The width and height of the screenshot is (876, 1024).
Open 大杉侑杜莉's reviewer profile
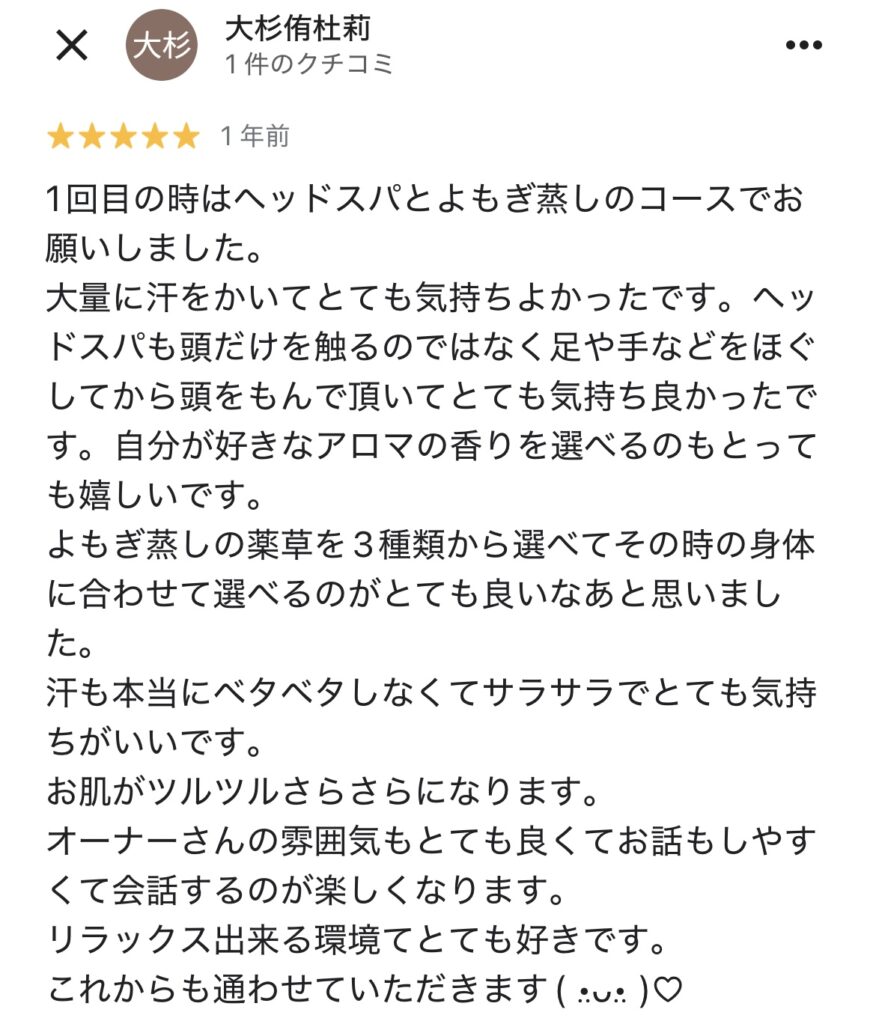point(298,29)
